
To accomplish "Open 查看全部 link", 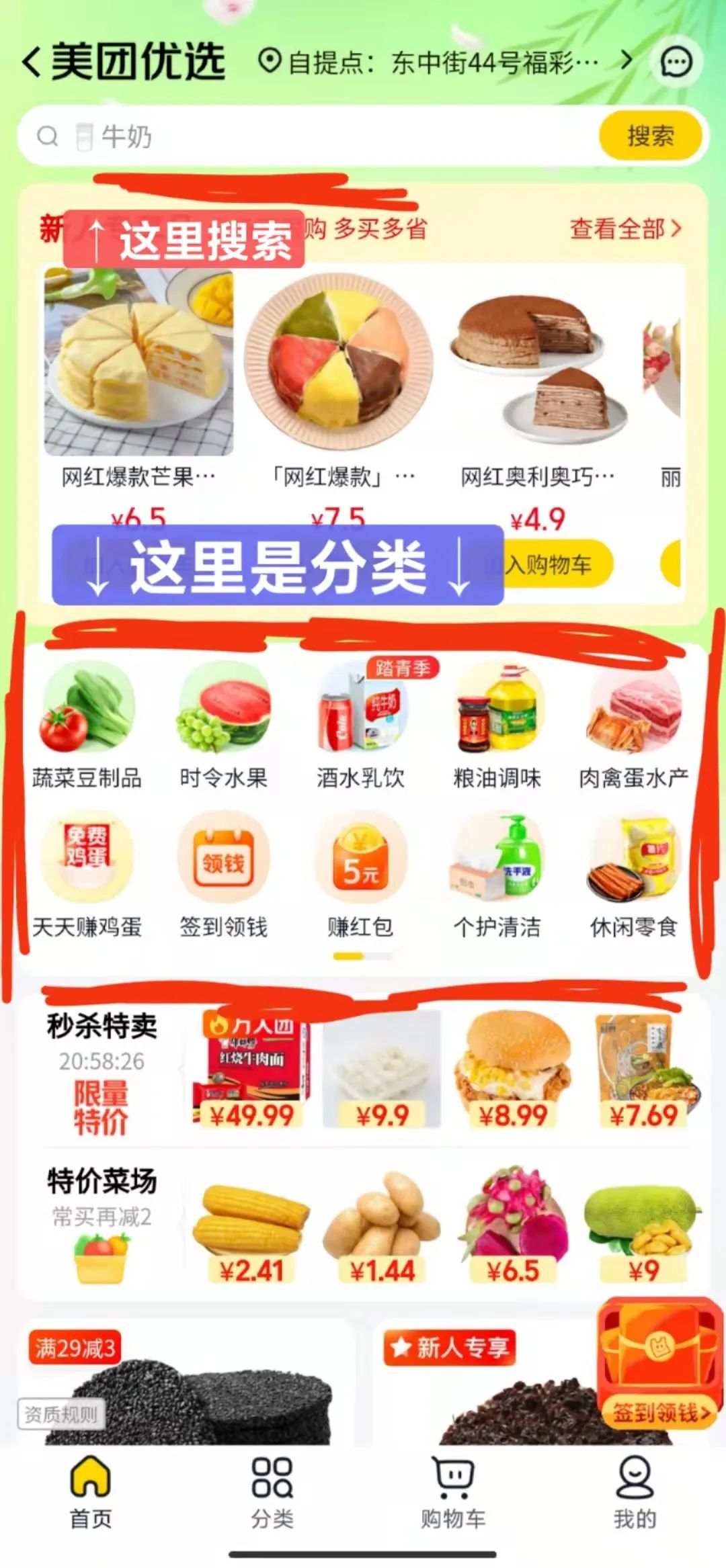I will [x=625, y=228].
